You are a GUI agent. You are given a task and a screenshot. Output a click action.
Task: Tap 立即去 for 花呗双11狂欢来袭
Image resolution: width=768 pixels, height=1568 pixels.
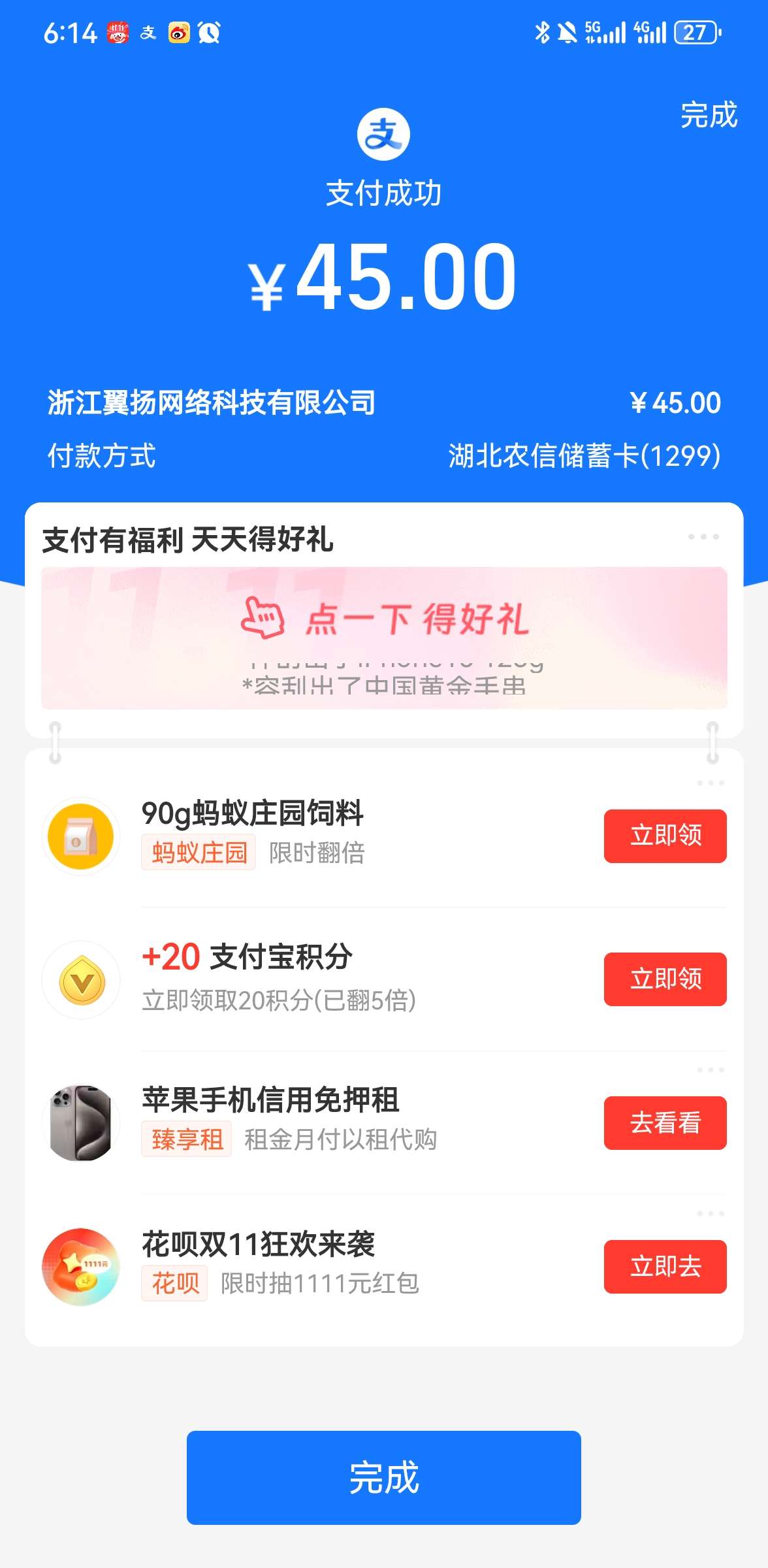tap(665, 1266)
